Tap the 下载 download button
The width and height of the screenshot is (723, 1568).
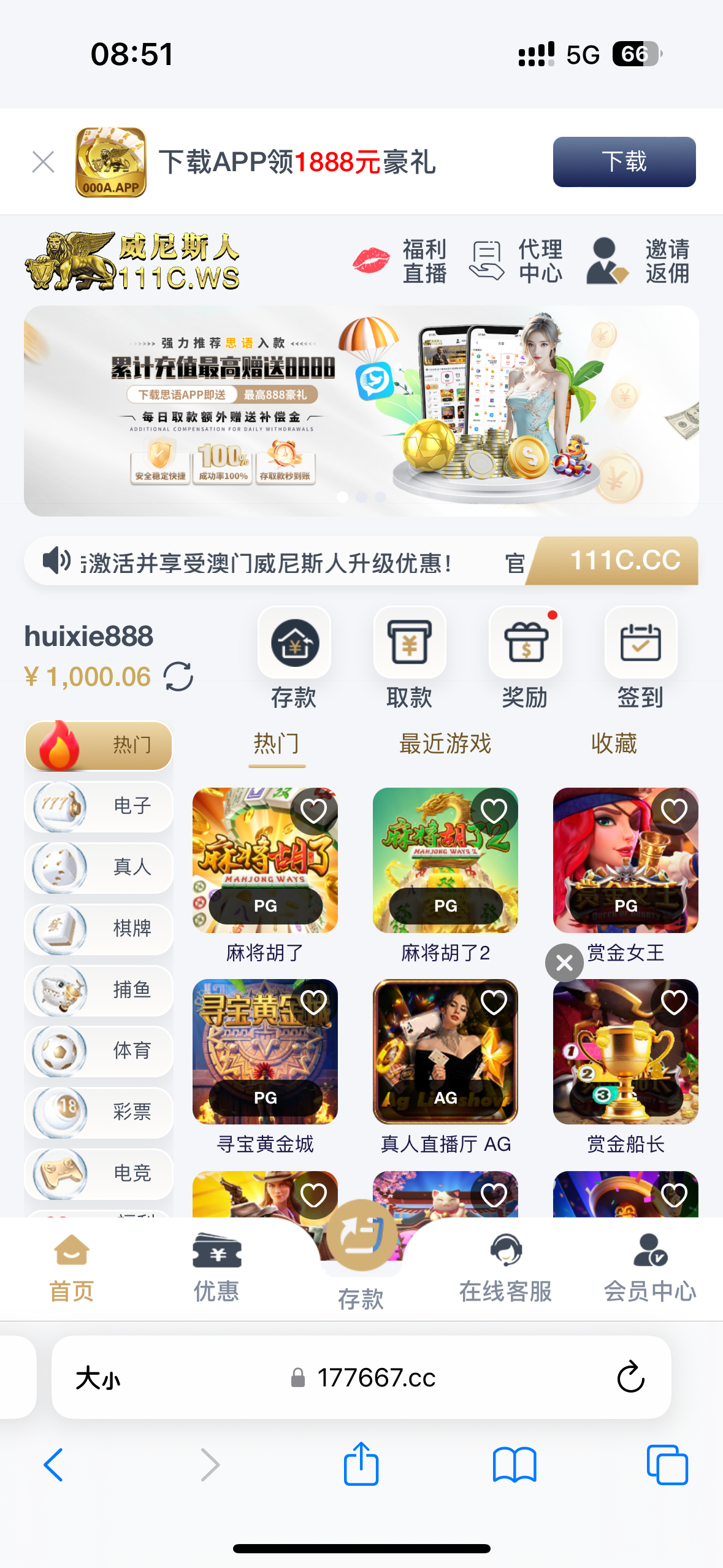pos(624,162)
